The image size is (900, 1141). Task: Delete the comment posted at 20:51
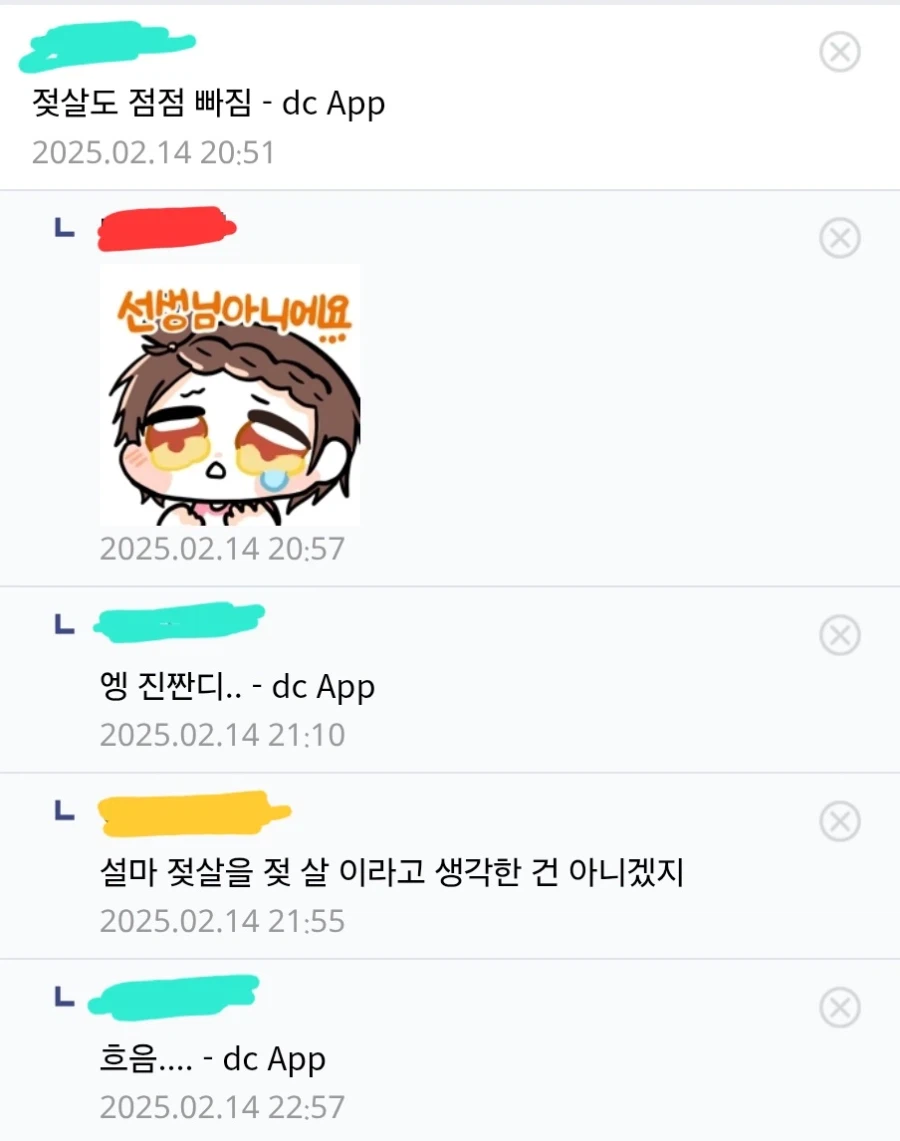pos(840,52)
